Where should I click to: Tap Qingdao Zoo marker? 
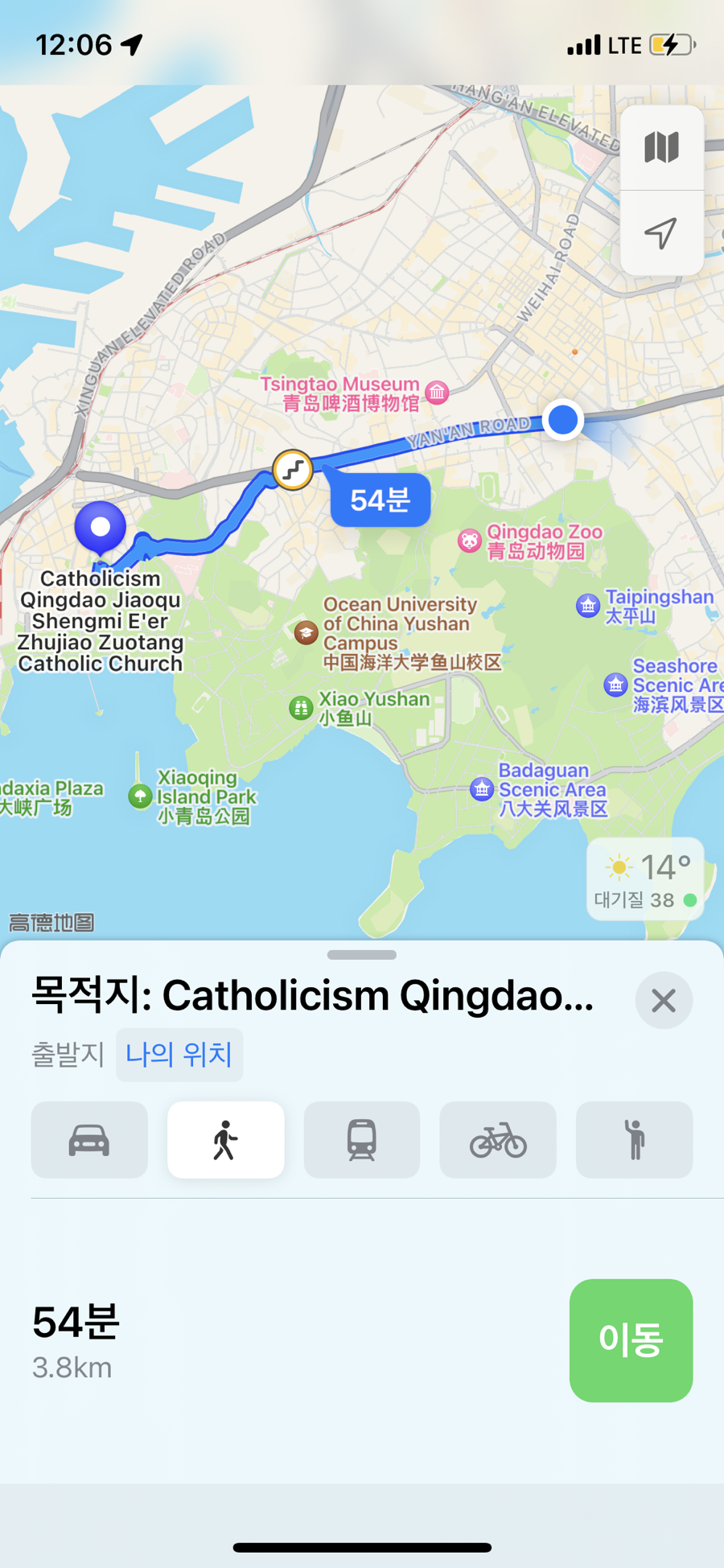[470, 541]
